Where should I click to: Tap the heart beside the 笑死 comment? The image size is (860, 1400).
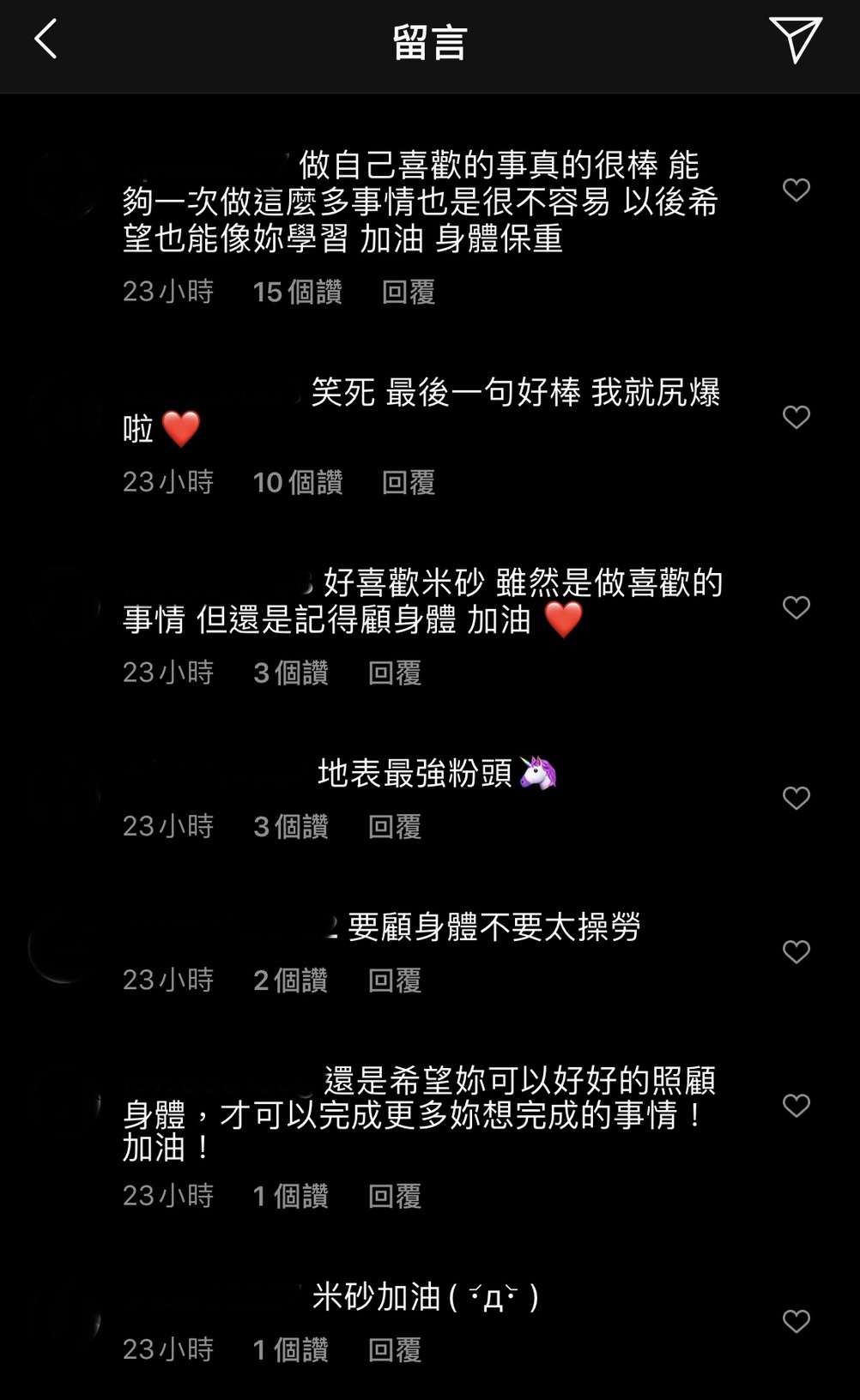796,417
